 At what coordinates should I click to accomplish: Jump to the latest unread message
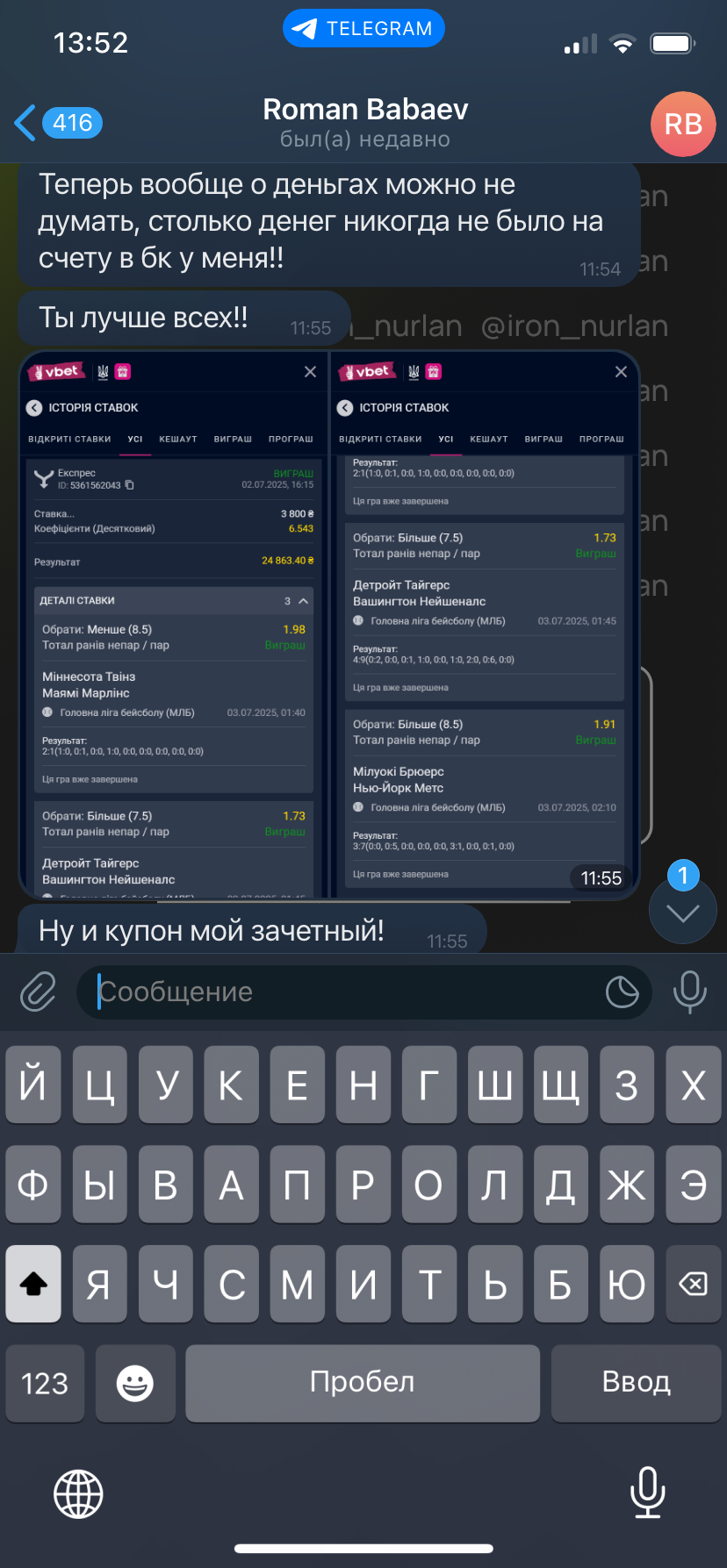click(682, 911)
